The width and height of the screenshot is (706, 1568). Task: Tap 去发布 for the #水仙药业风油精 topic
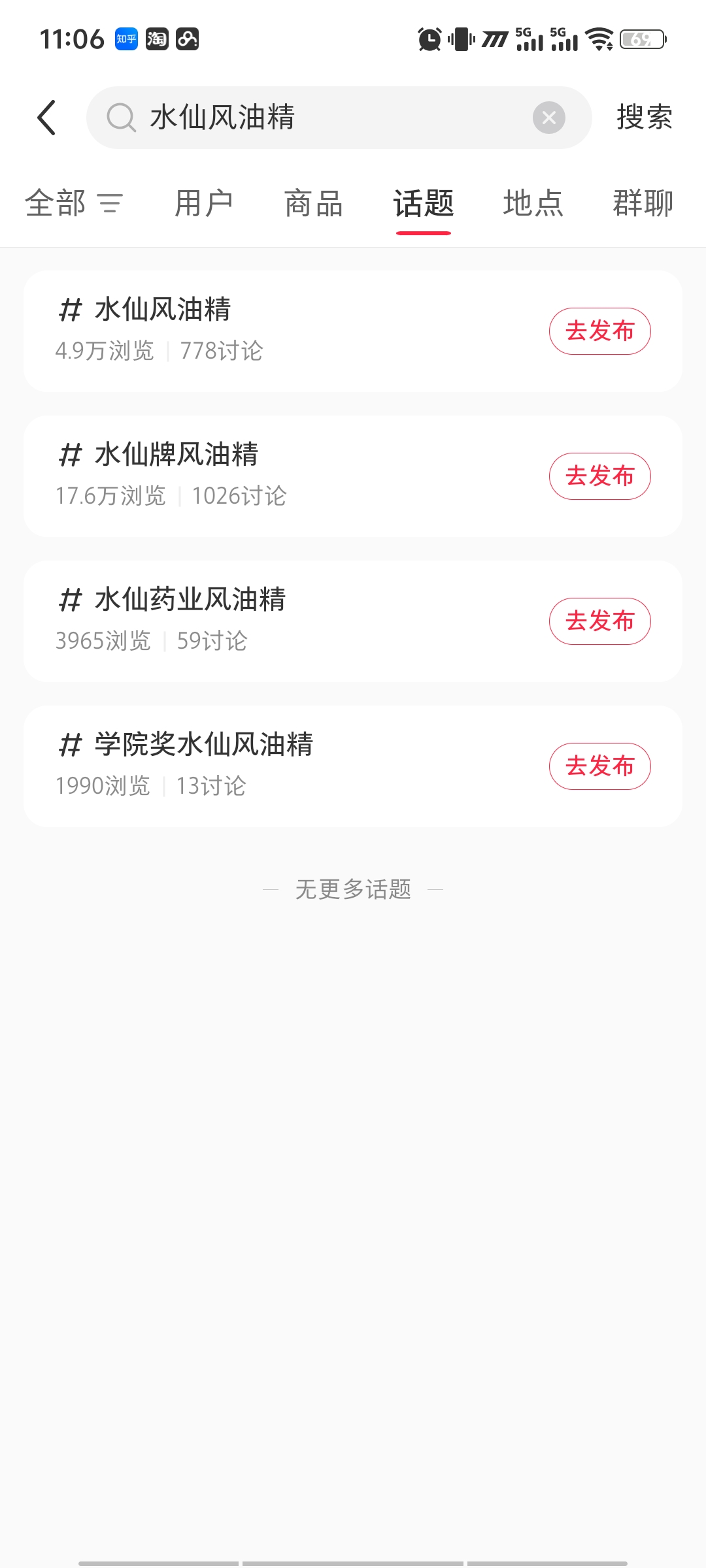pyautogui.click(x=599, y=621)
